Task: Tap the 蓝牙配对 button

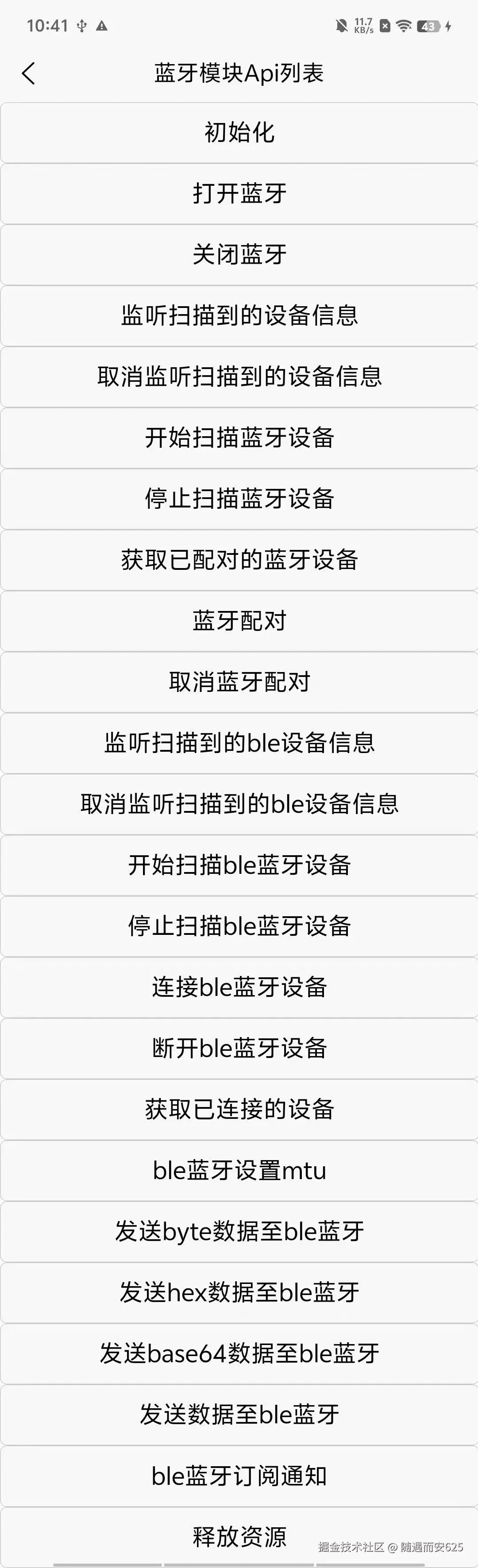Action: pyautogui.click(x=239, y=621)
